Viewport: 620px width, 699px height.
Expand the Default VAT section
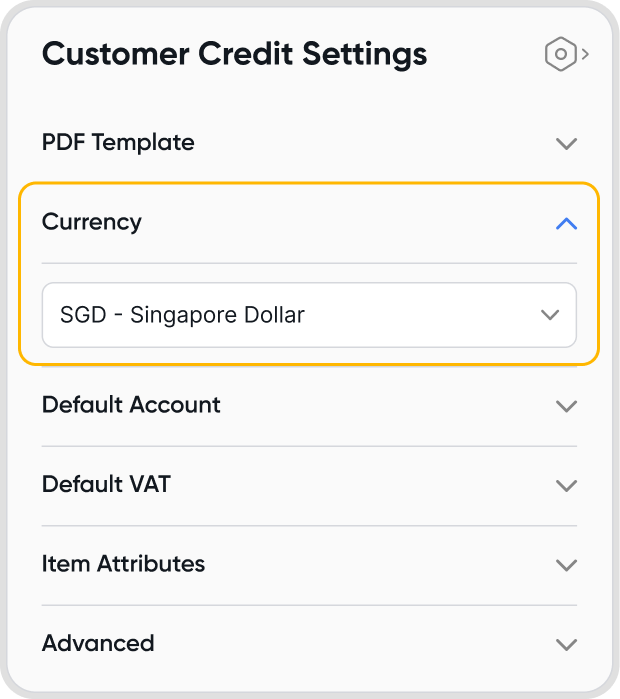pos(566,485)
